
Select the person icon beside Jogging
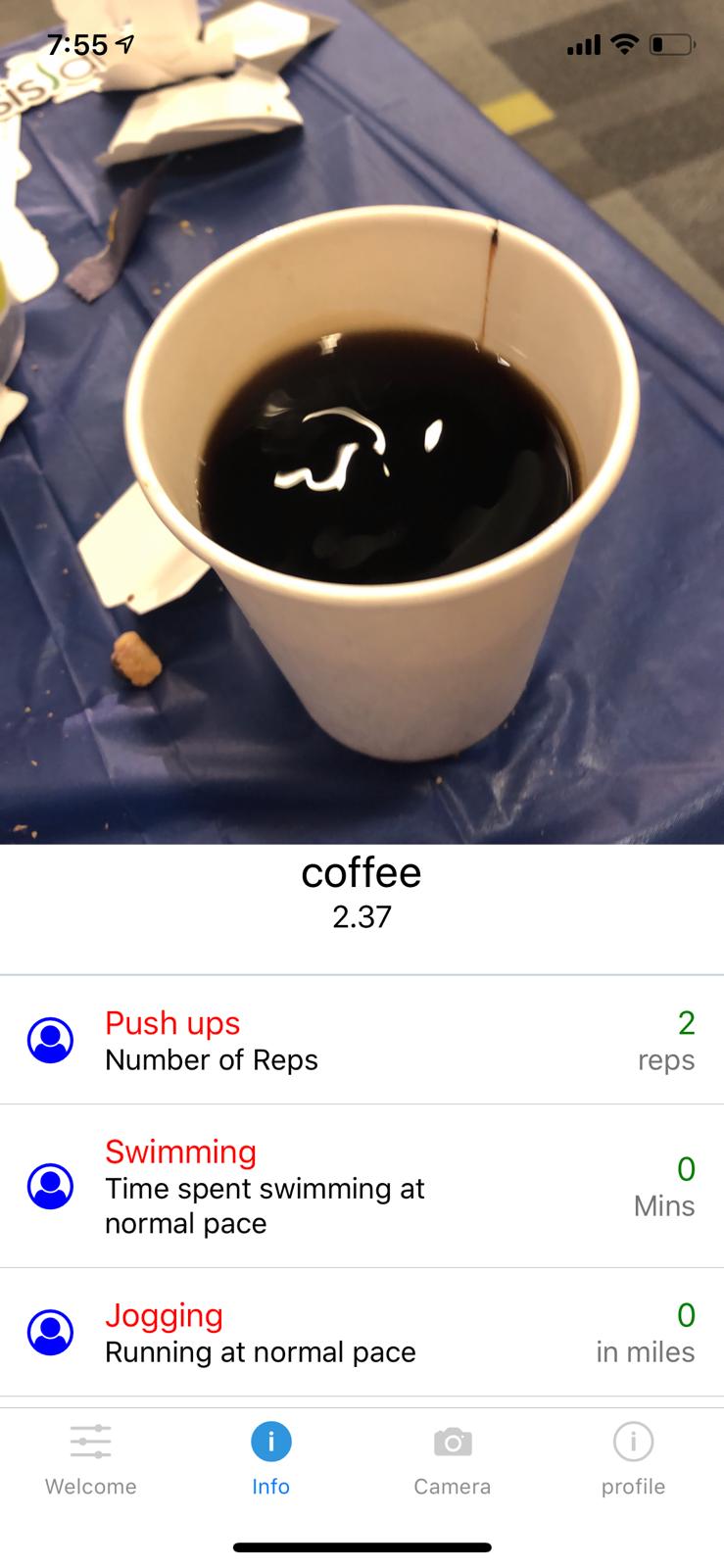coord(51,1333)
